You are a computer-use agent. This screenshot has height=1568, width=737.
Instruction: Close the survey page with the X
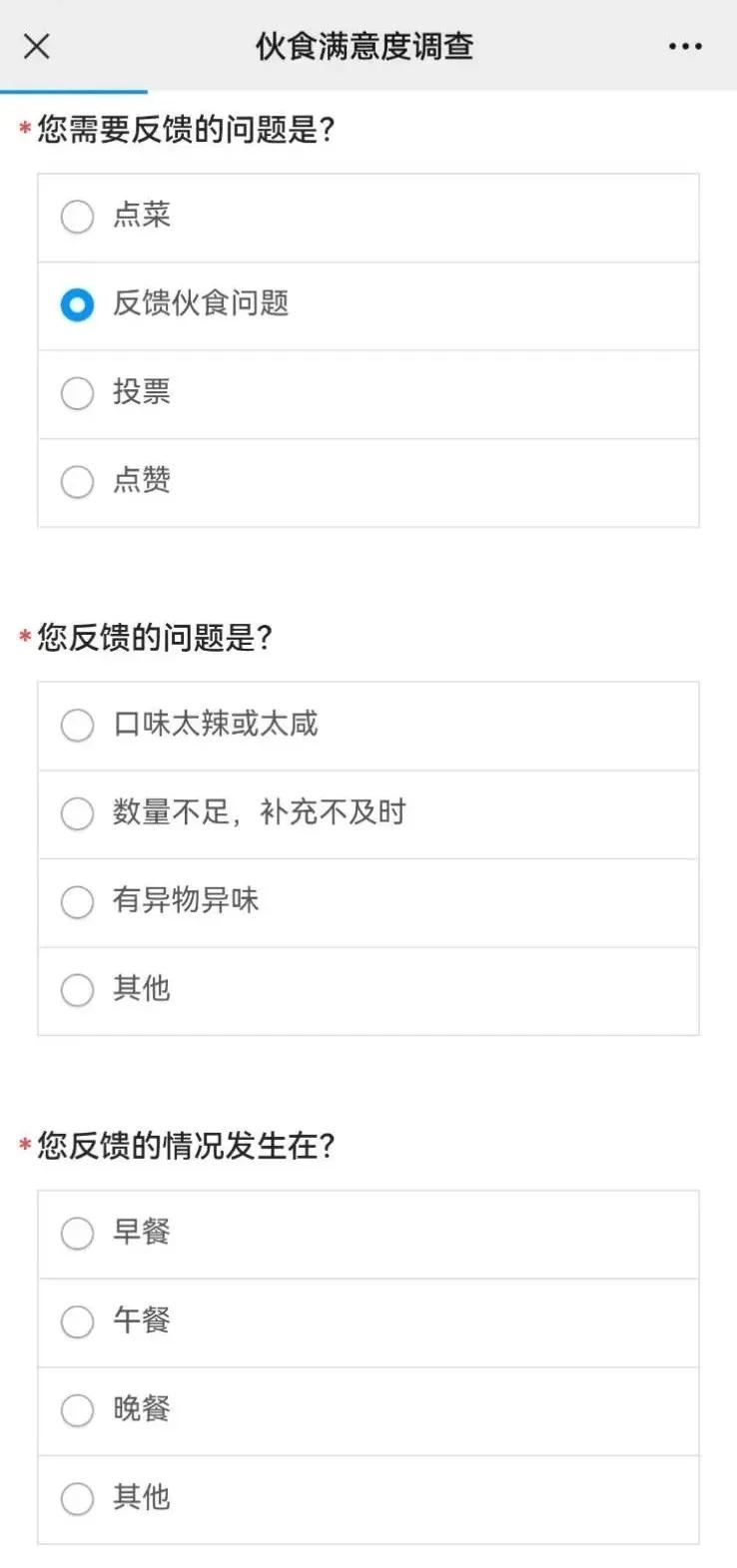[x=37, y=46]
